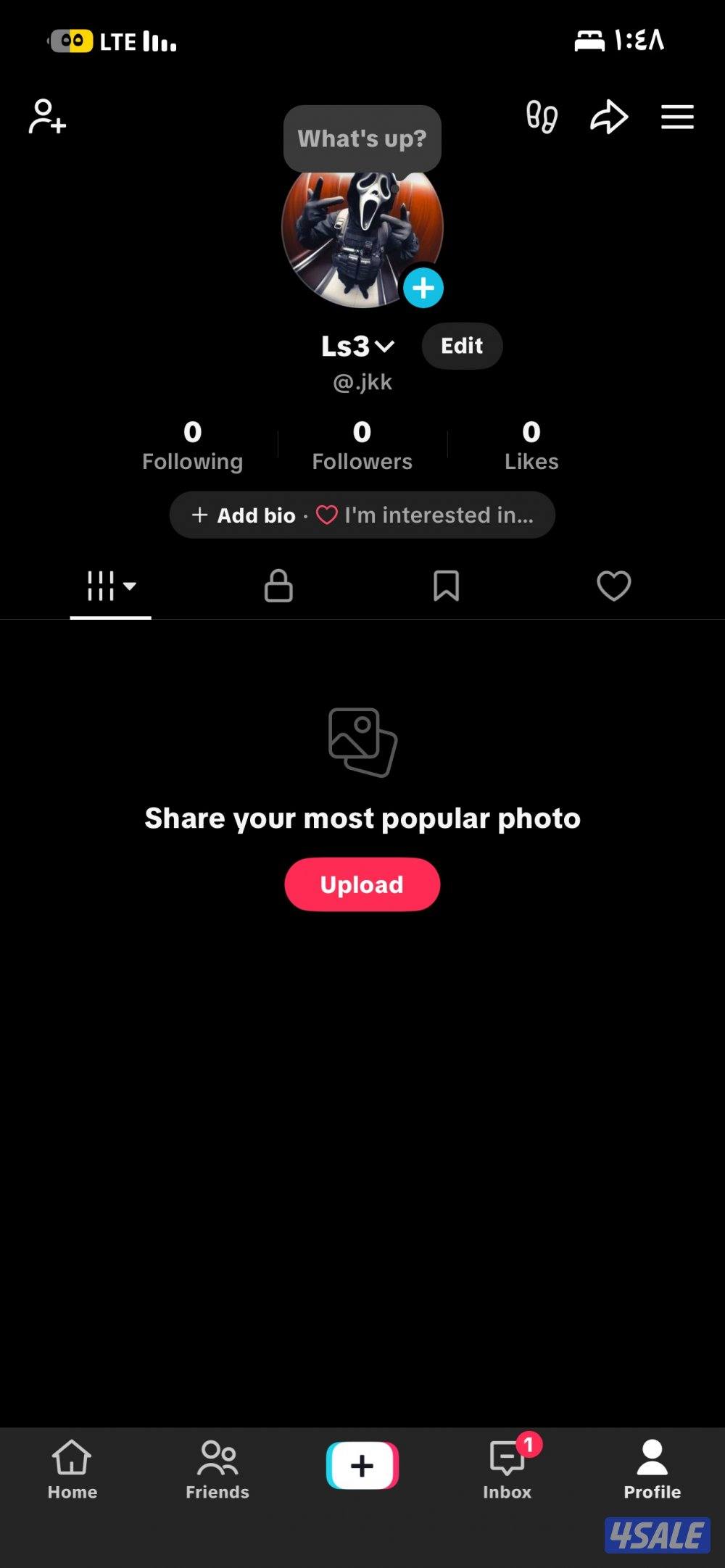Tap the Upload button
Image resolution: width=725 pixels, height=1568 pixels.
(362, 884)
